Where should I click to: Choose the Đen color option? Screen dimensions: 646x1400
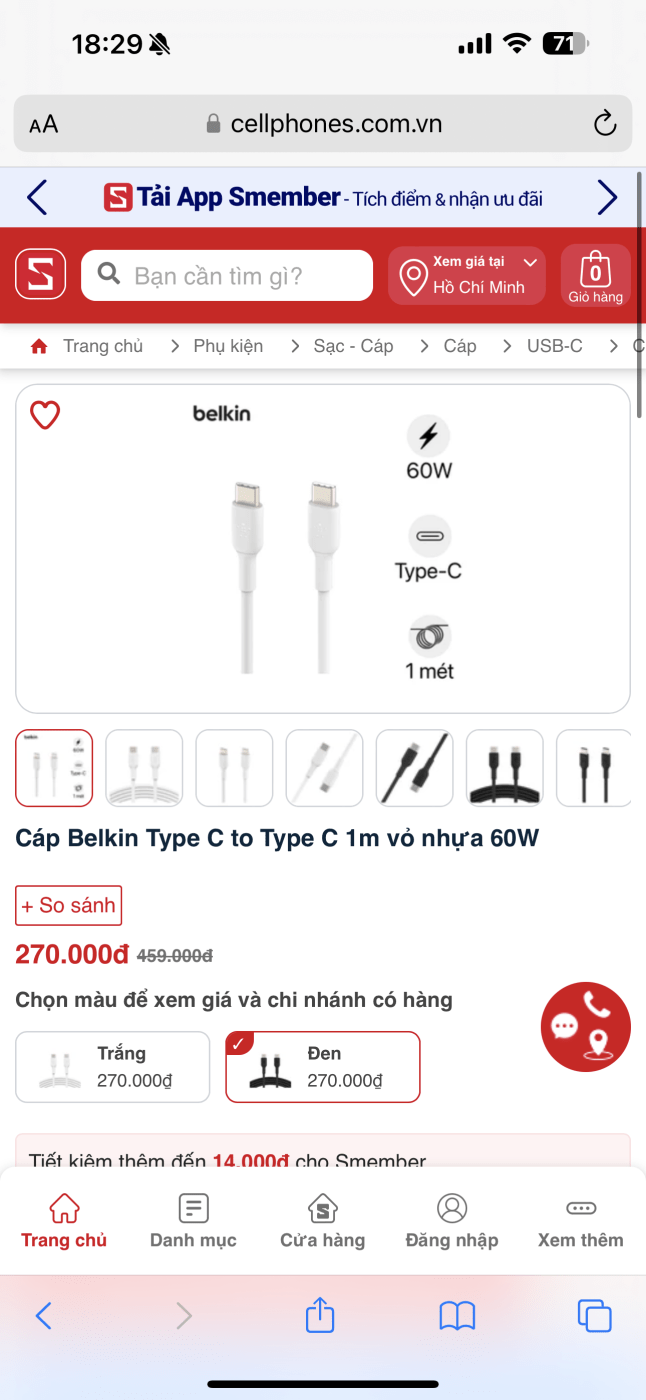323,1067
